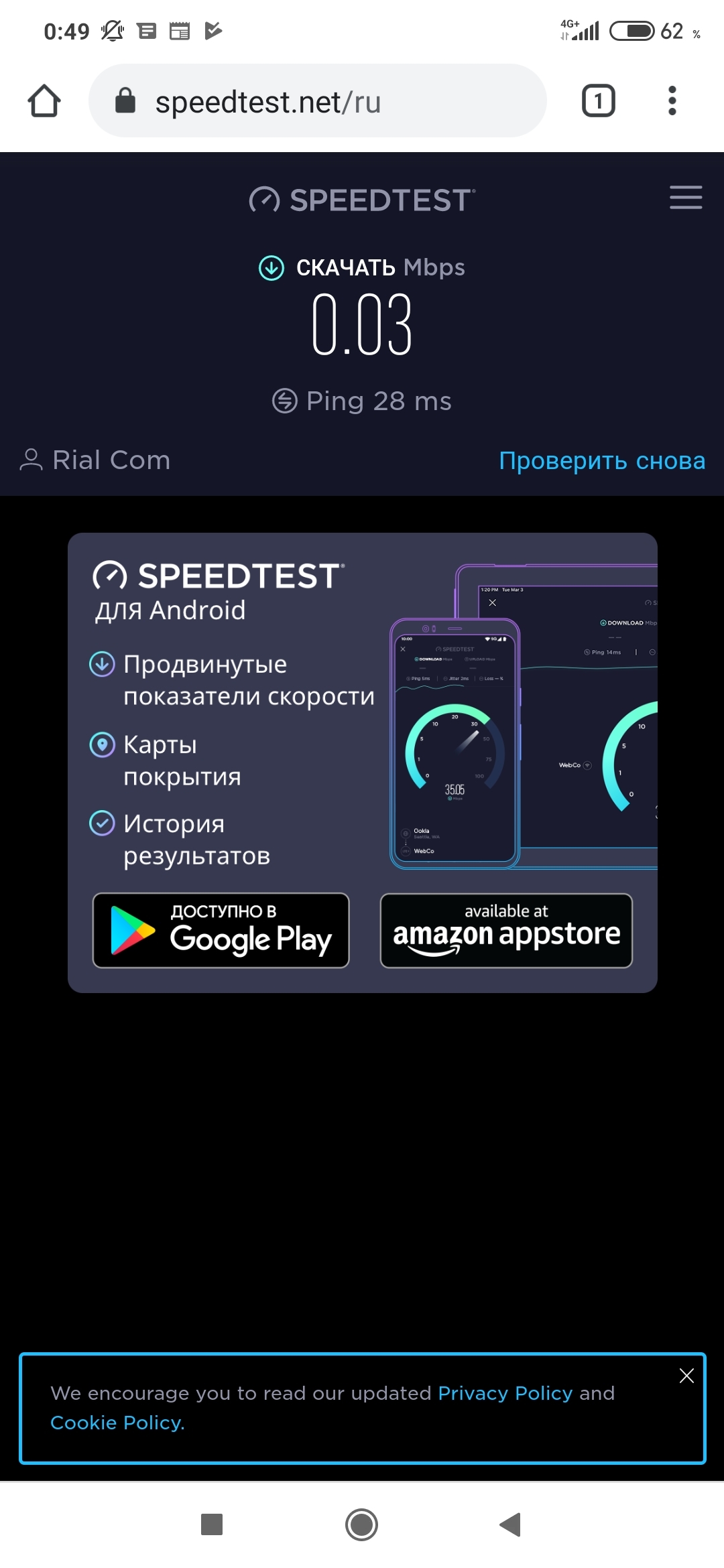Open the browser overflow menu

tap(672, 101)
